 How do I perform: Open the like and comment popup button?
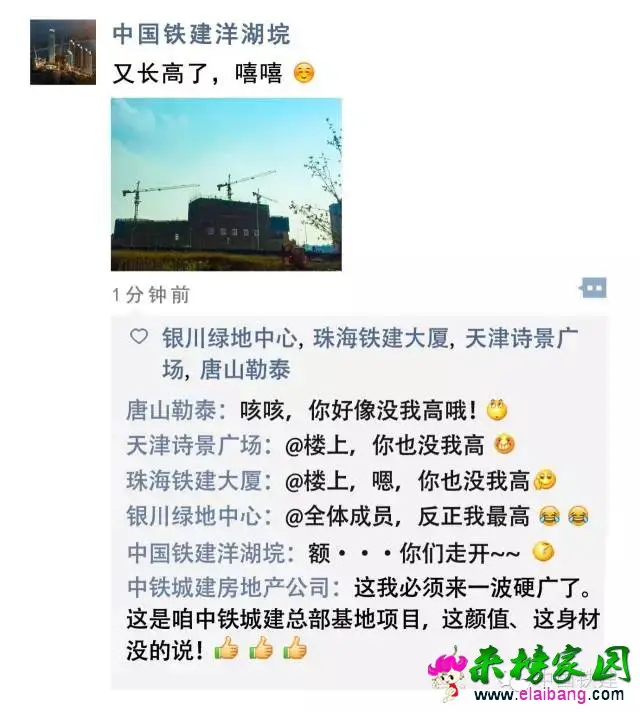pyautogui.click(x=593, y=288)
